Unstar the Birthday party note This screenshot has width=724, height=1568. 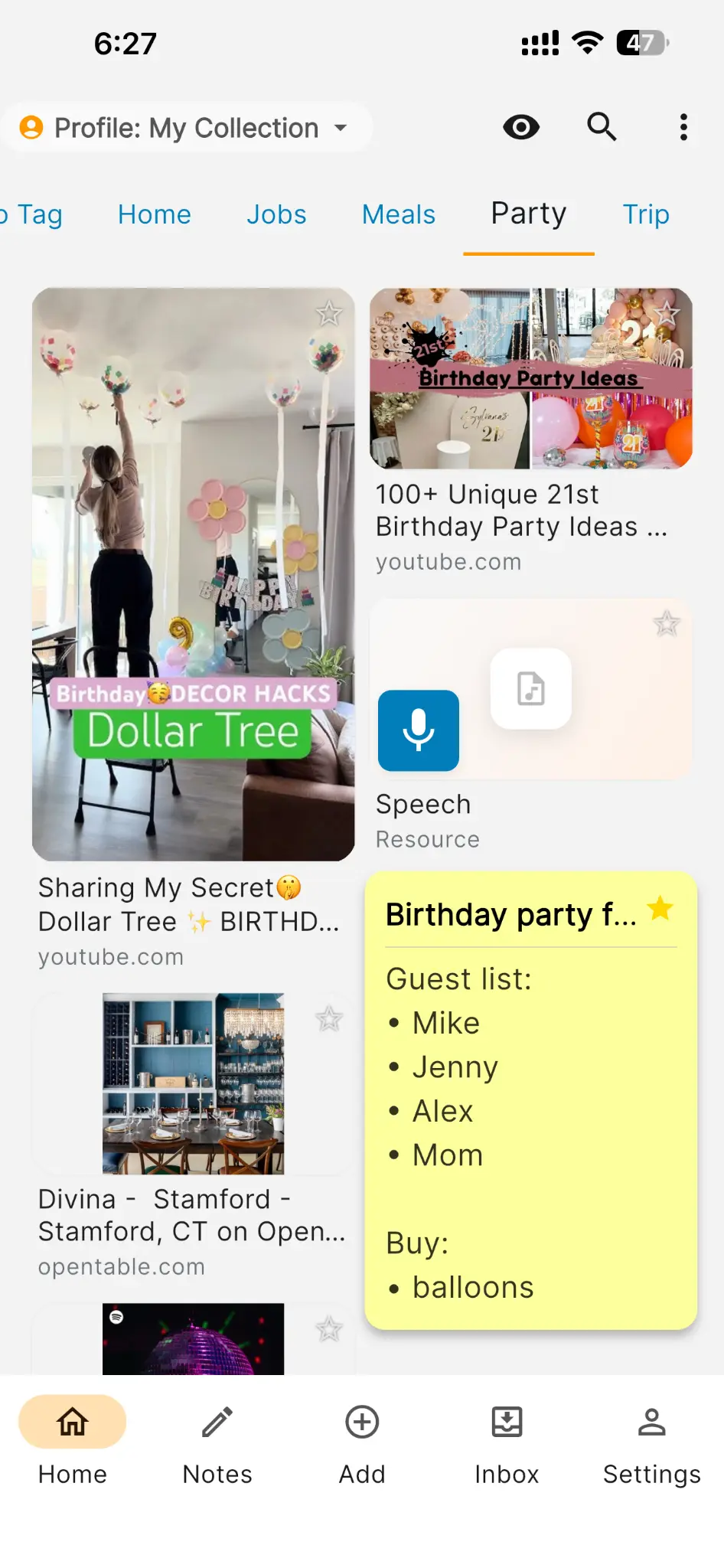tap(660, 909)
